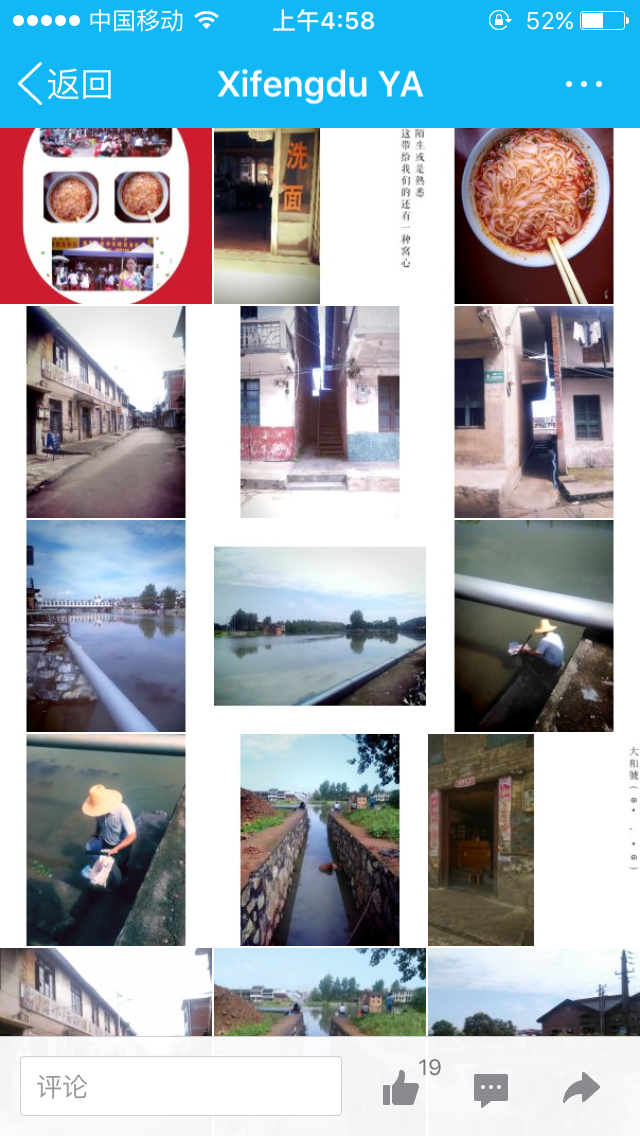
Task: View the close-up straw hat washing photo
Action: 106,840
